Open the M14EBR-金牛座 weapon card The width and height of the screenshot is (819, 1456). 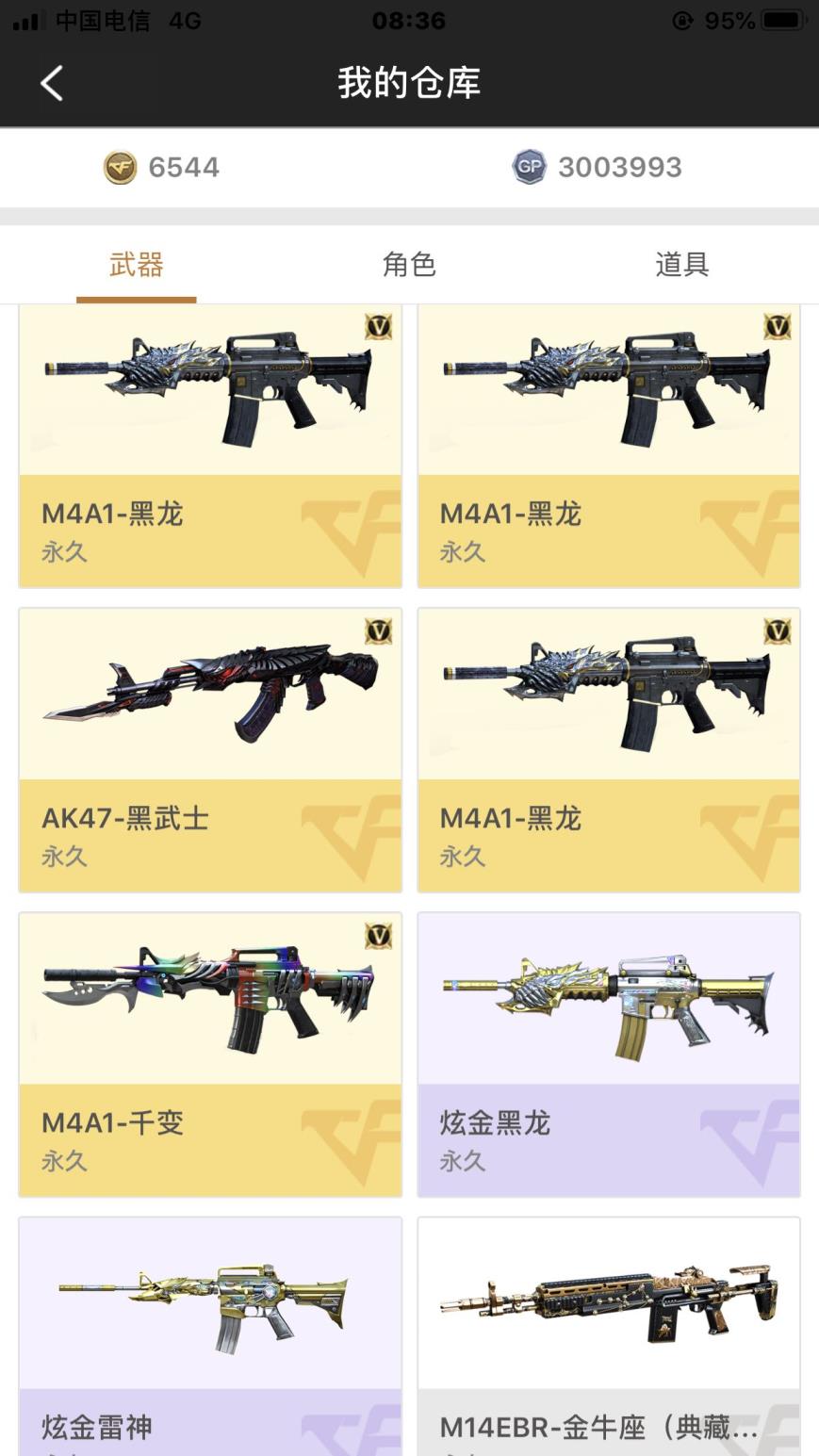(x=609, y=1336)
